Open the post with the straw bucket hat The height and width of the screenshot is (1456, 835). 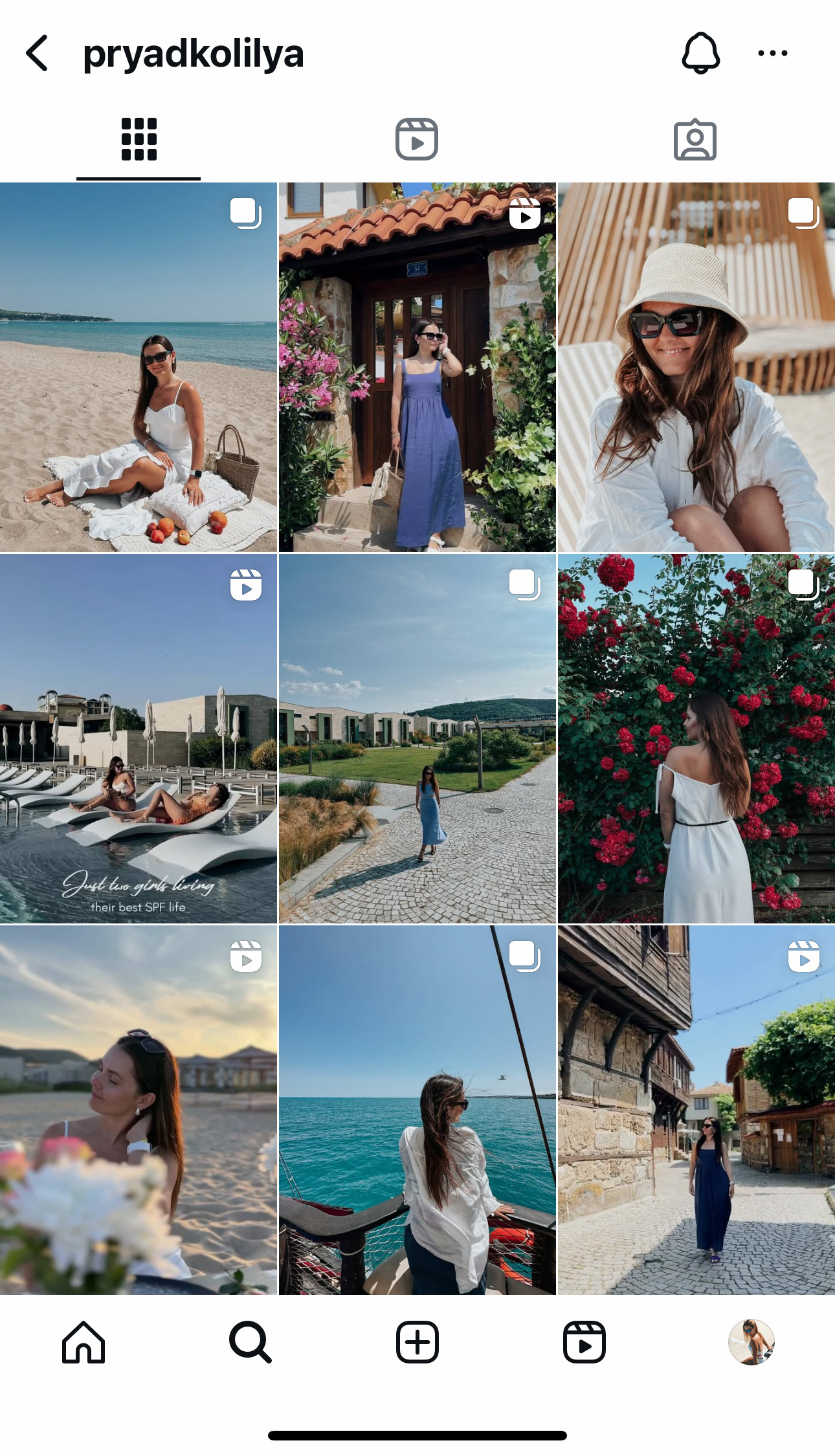point(696,368)
